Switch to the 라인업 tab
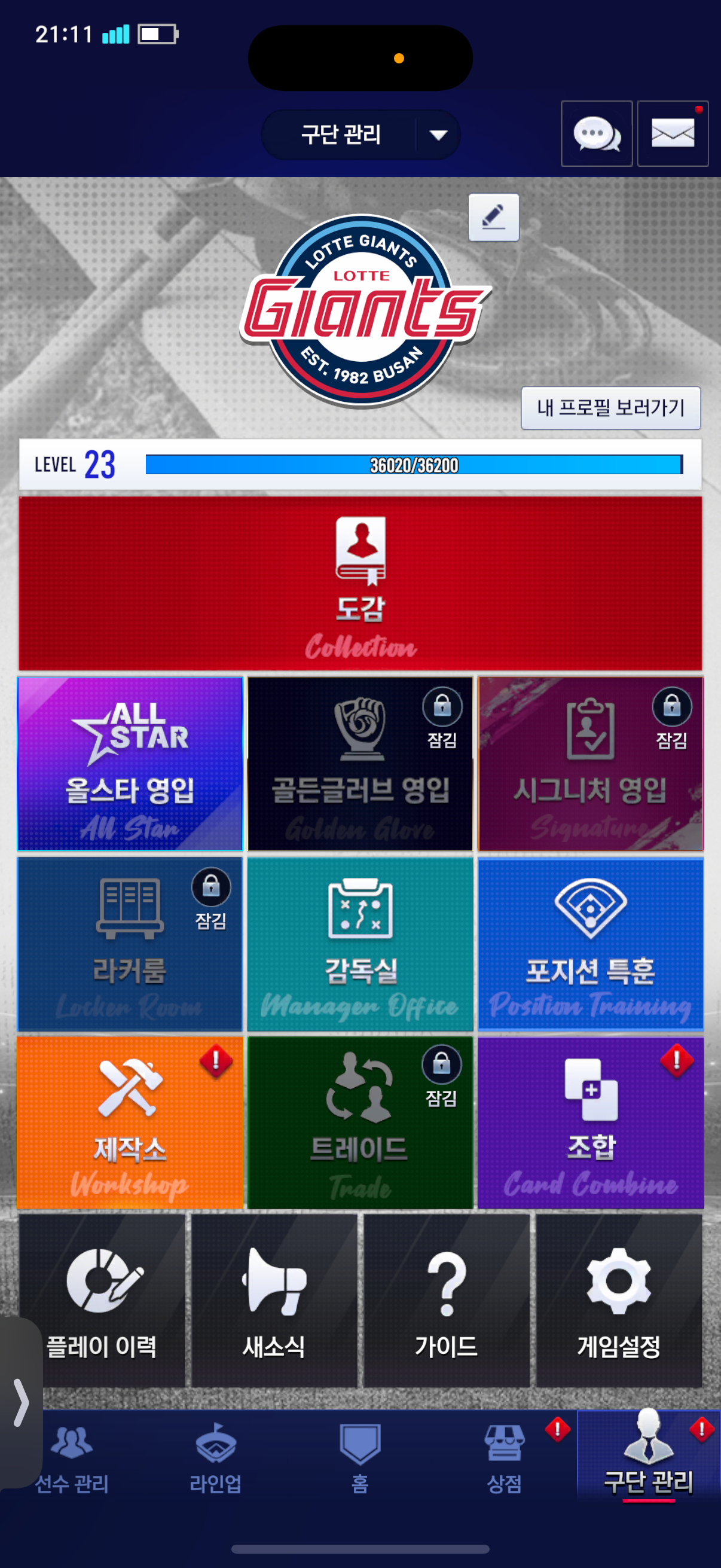 coord(215,1458)
